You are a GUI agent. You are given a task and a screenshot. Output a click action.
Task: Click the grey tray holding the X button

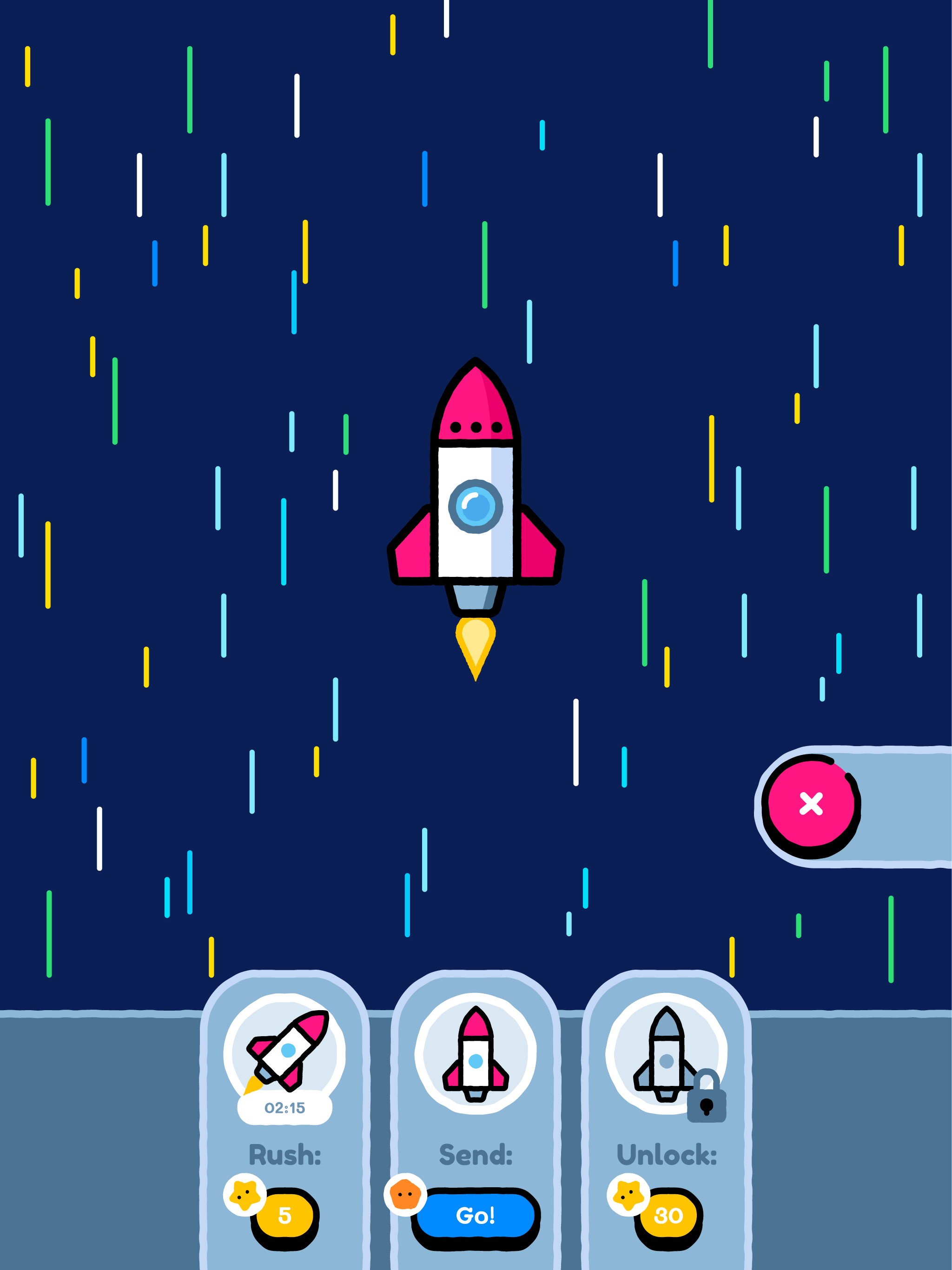click(896, 804)
